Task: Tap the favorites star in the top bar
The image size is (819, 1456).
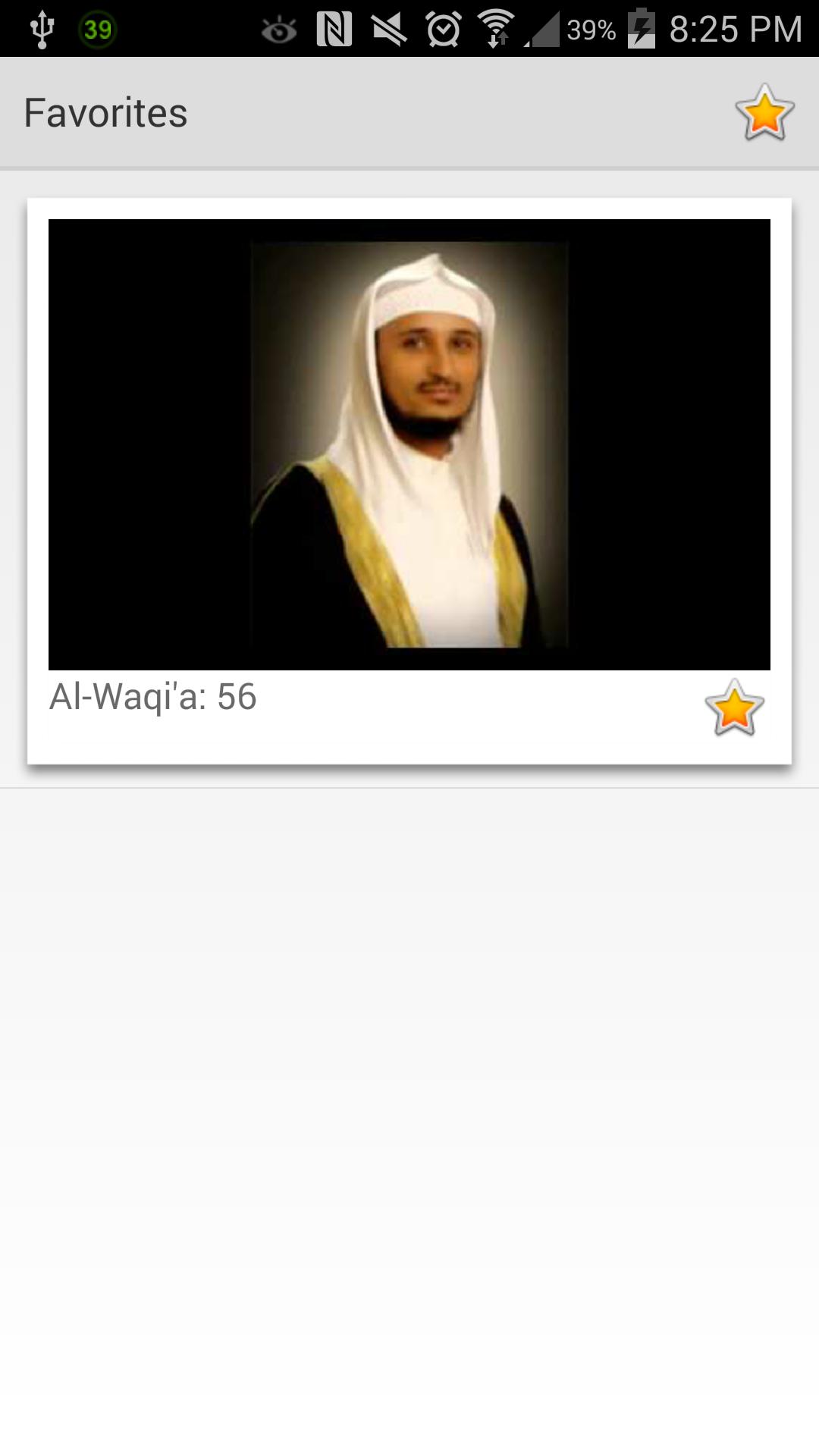Action: click(x=764, y=113)
